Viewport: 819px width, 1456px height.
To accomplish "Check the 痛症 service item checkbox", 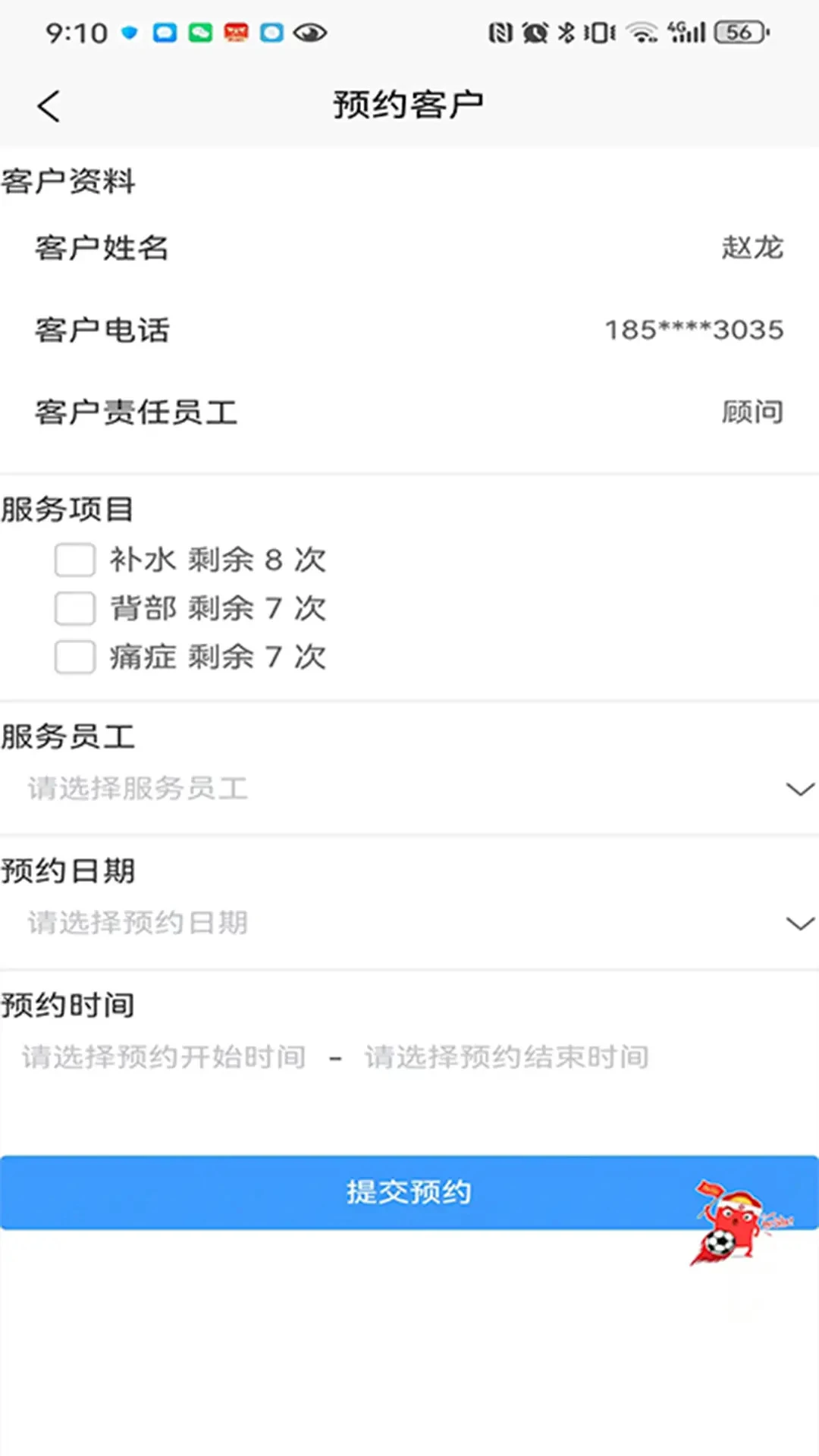I will [74, 657].
